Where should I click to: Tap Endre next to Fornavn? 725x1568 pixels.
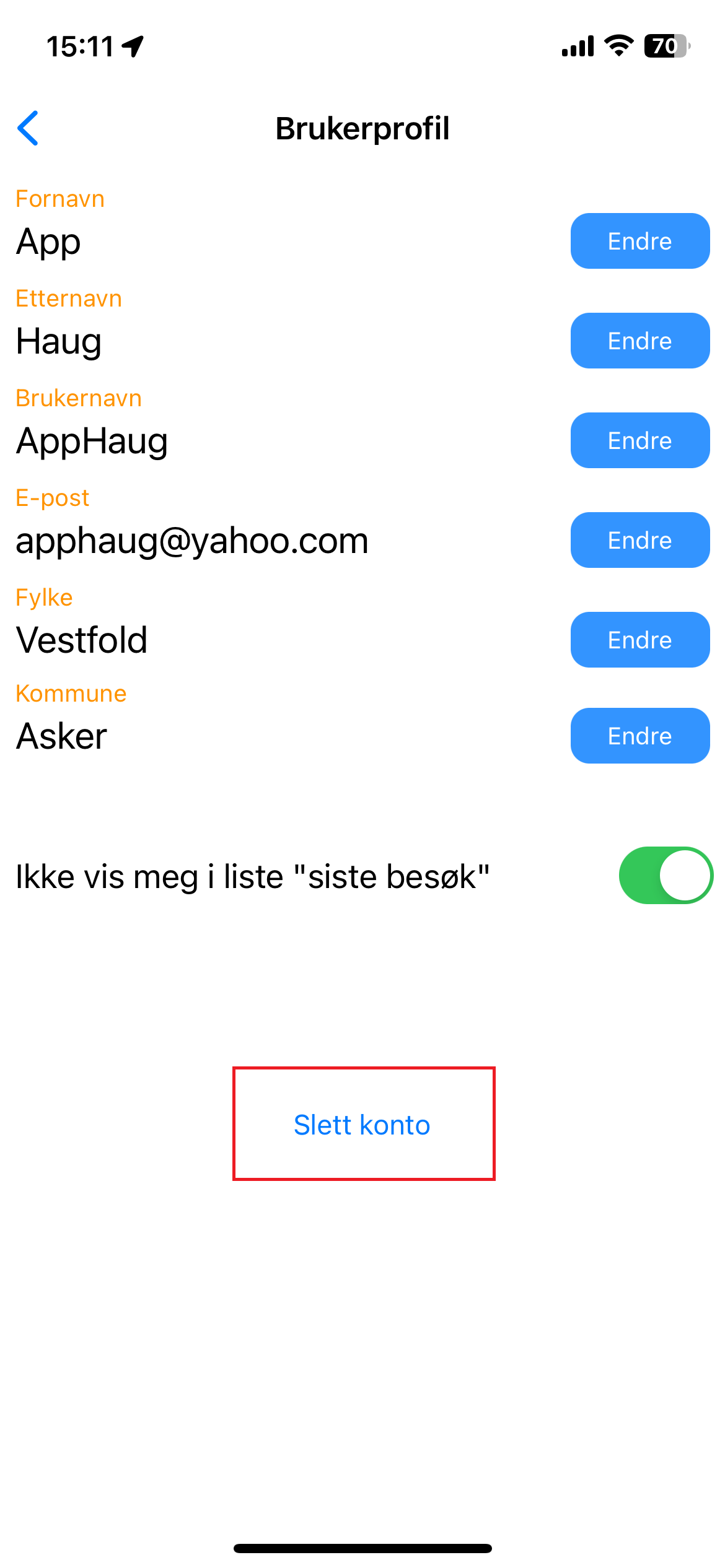(x=639, y=241)
